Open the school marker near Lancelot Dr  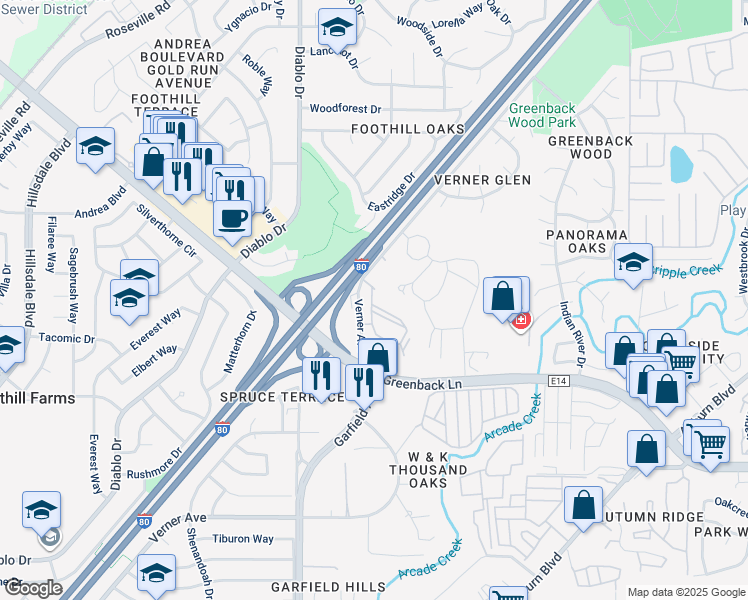tap(337, 28)
